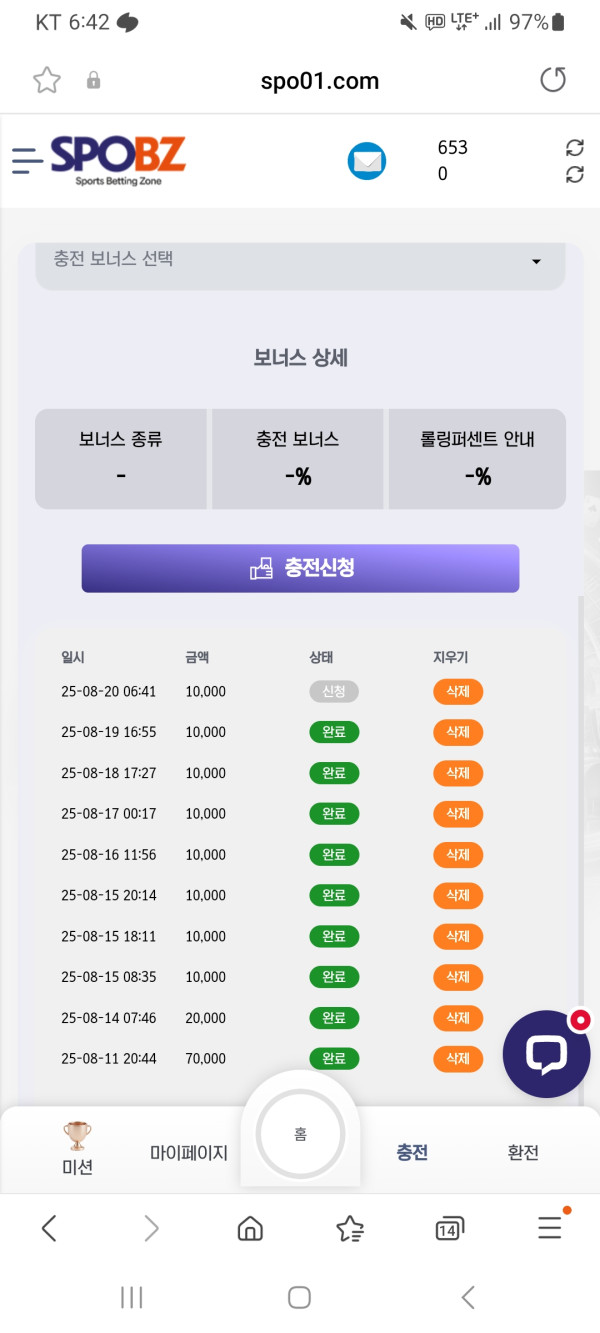
Task: Delete the 70,000 deposit entry
Action: tap(458, 1058)
